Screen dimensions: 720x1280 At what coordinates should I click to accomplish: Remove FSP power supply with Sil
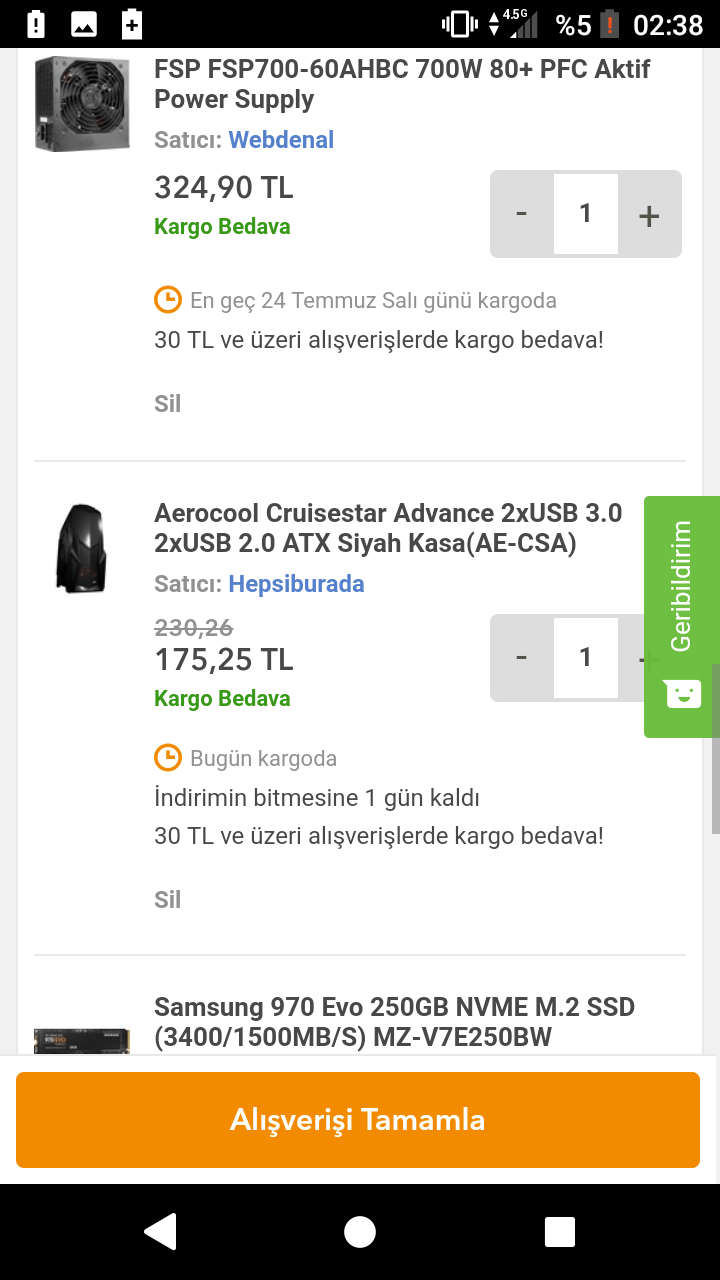[168, 404]
